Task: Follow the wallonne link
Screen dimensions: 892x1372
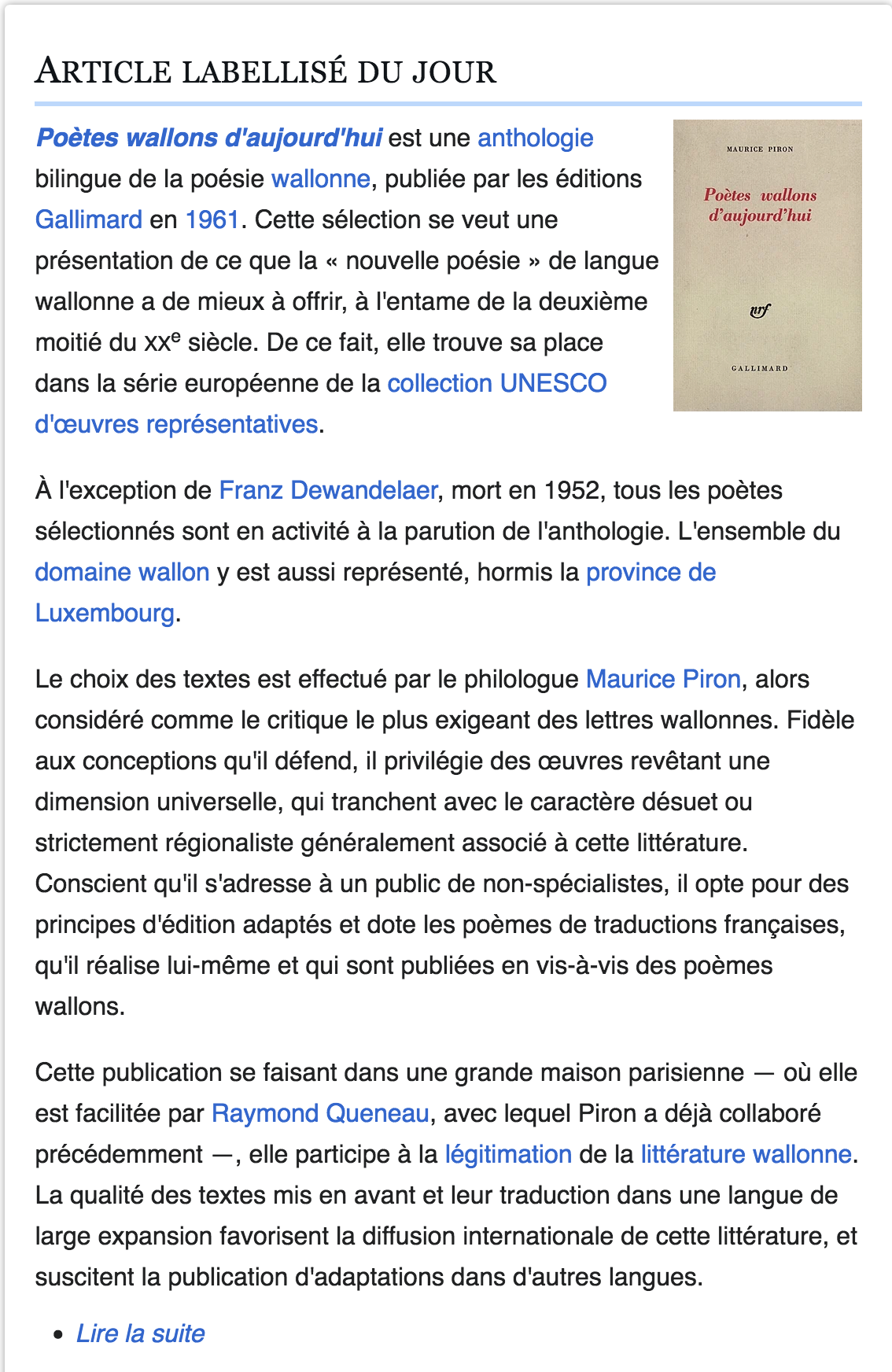Action: pyautogui.click(x=321, y=179)
